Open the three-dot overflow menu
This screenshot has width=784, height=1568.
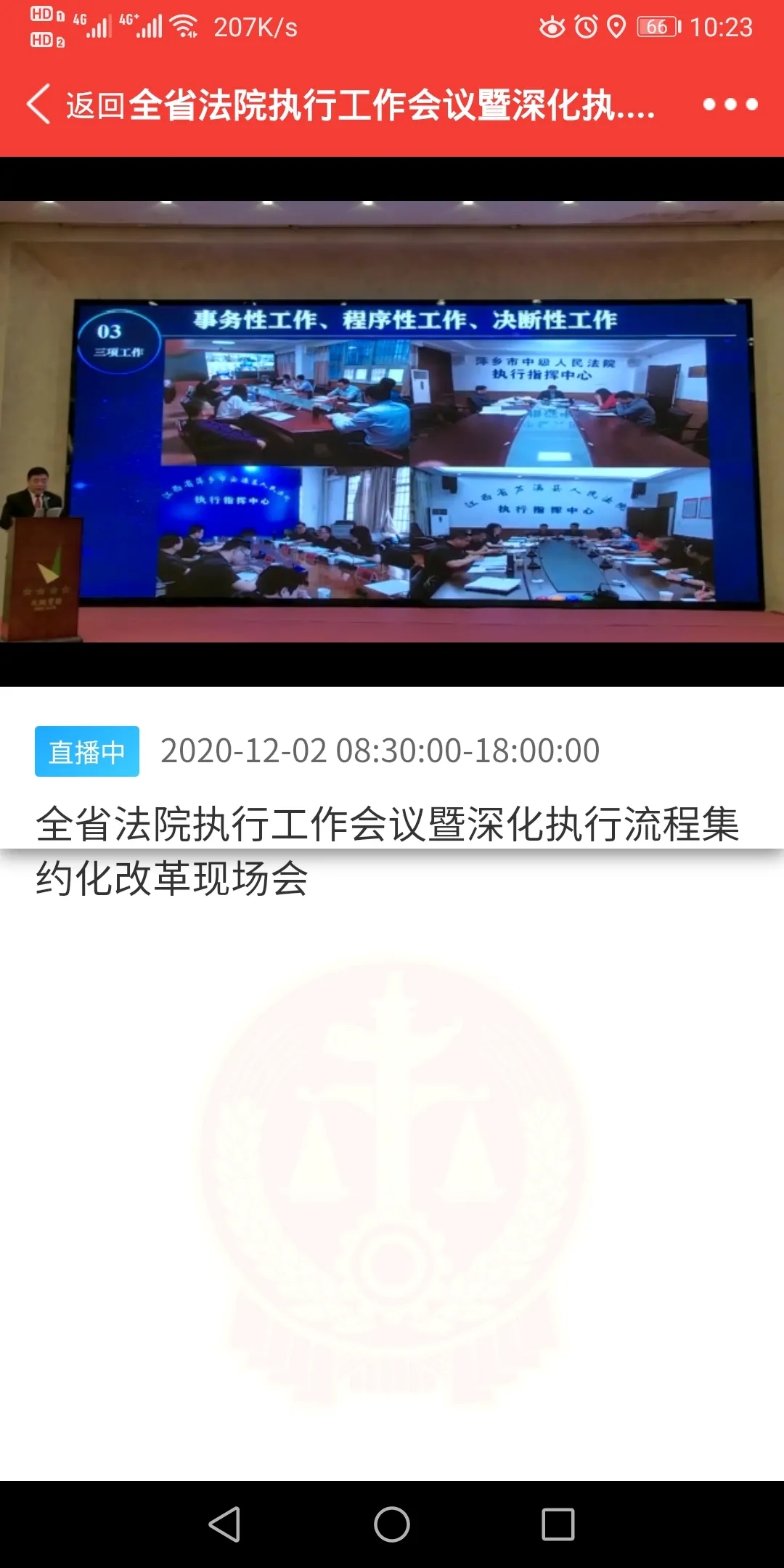click(x=730, y=105)
